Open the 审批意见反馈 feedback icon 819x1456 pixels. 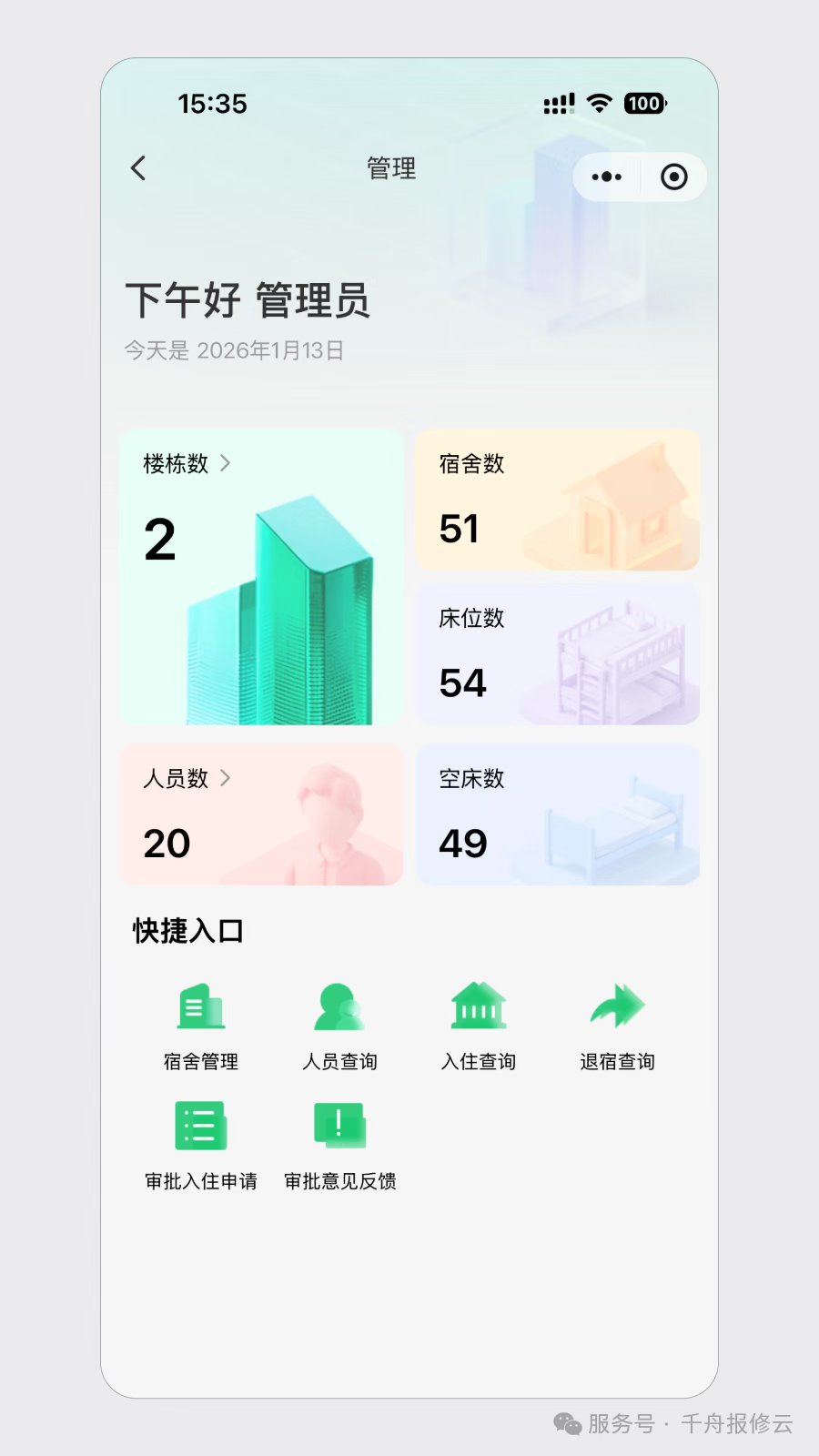pyautogui.click(x=339, y=1127)
